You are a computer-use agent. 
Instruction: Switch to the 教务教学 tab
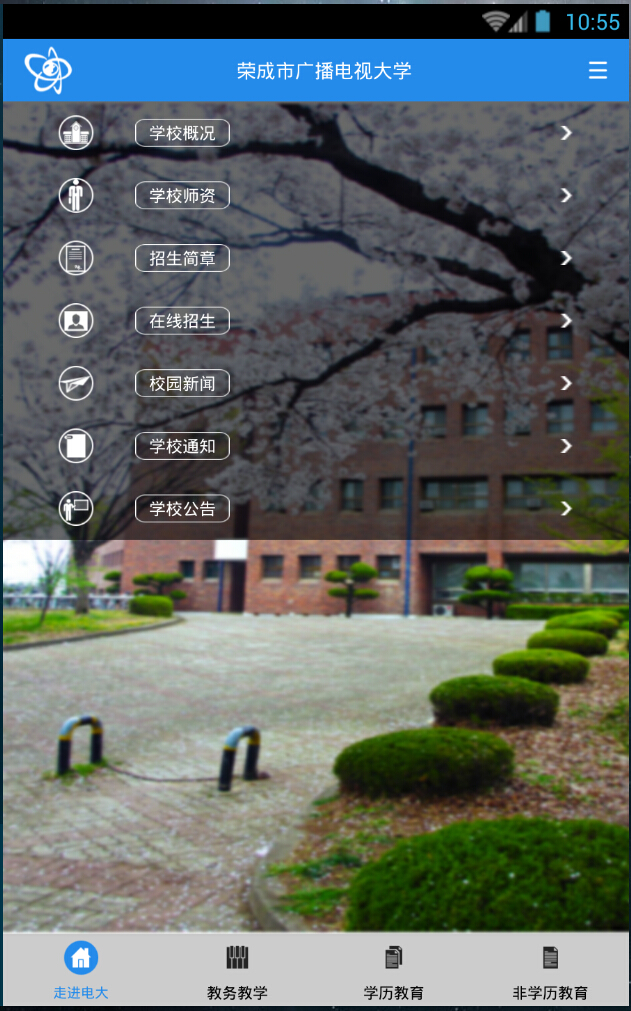(237, 970)
